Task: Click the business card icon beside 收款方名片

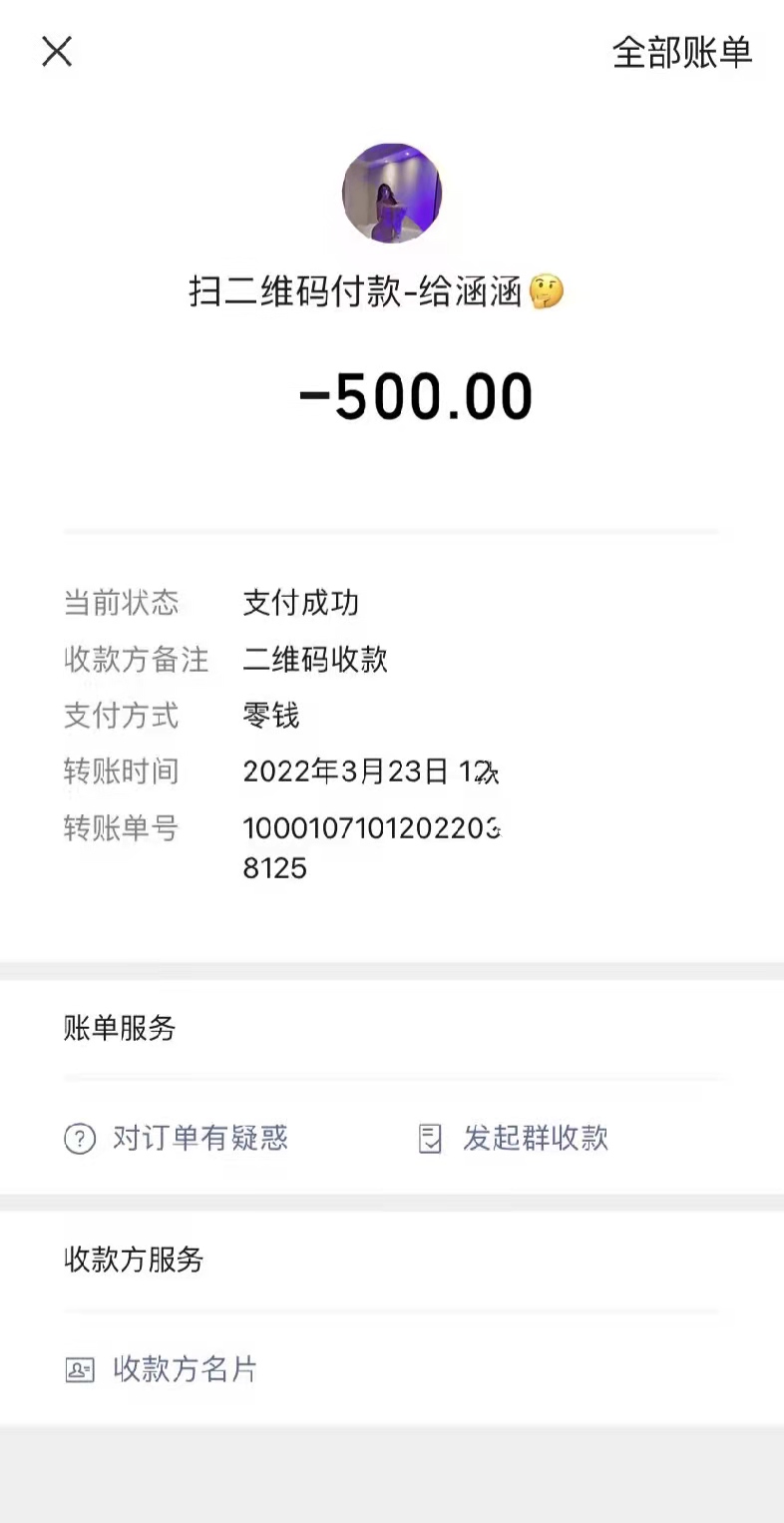Action: pyautogui.click(x=80, y=1370)
